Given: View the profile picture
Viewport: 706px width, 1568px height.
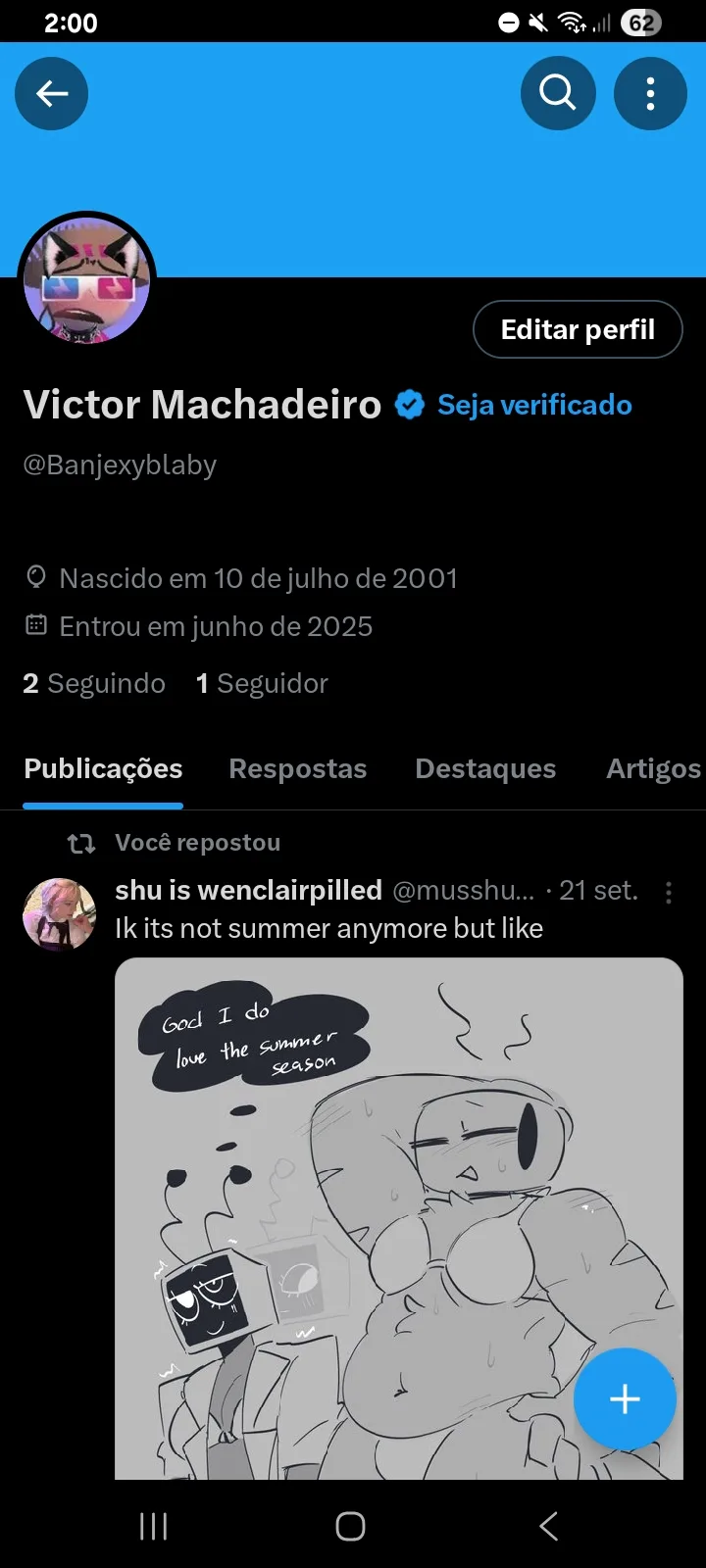Looking at the screenshot, I should [x=86, y=281].
